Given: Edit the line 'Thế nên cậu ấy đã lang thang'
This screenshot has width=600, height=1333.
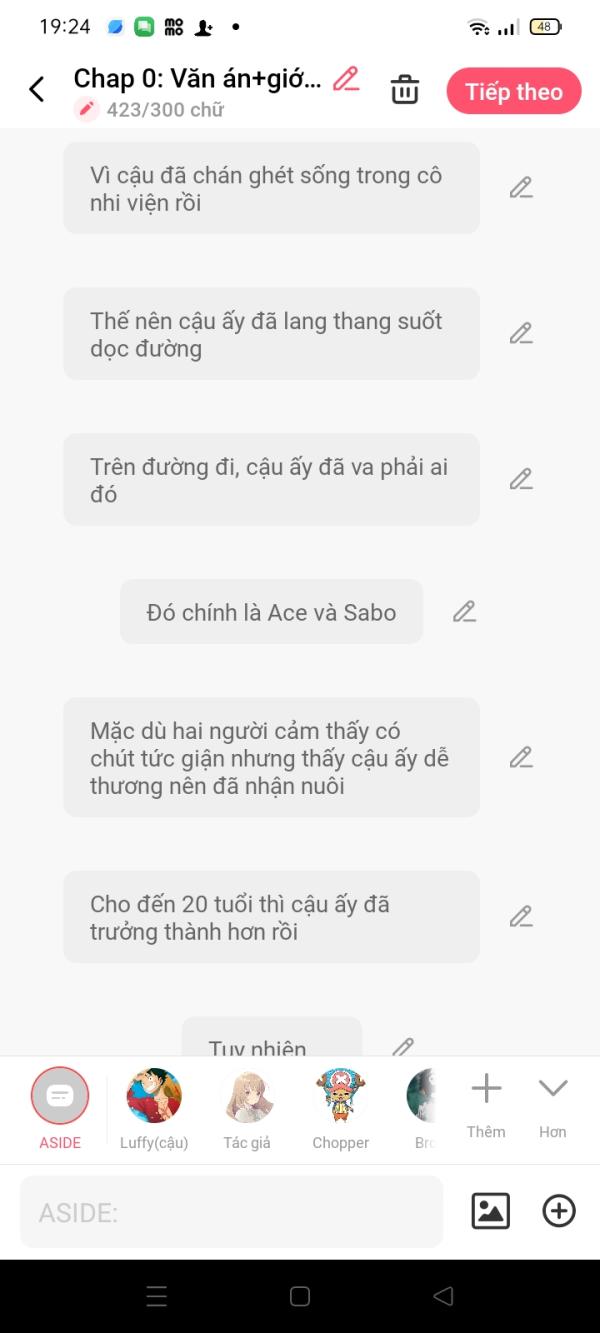Looking at the screenshot, I should coord(520,334).
